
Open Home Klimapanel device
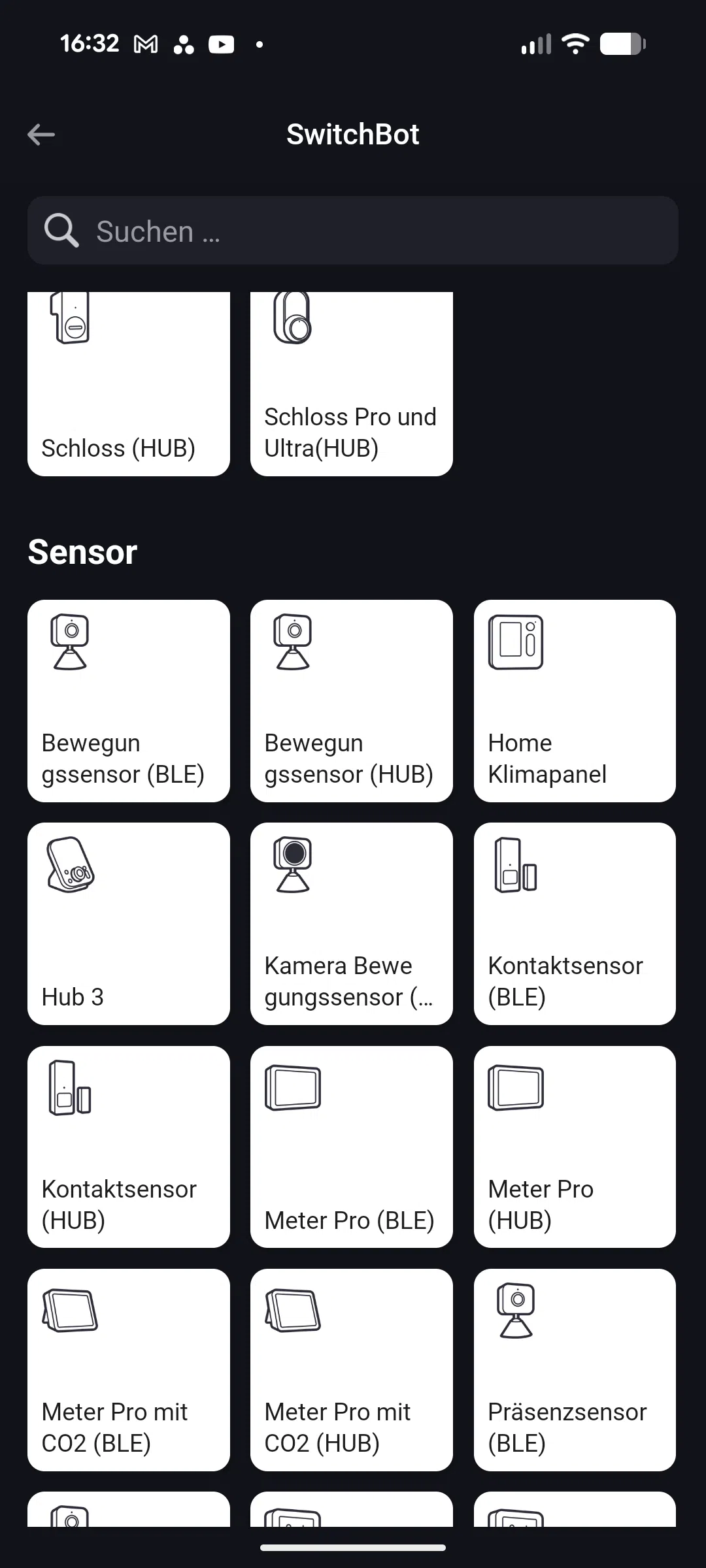pos(575,701)
